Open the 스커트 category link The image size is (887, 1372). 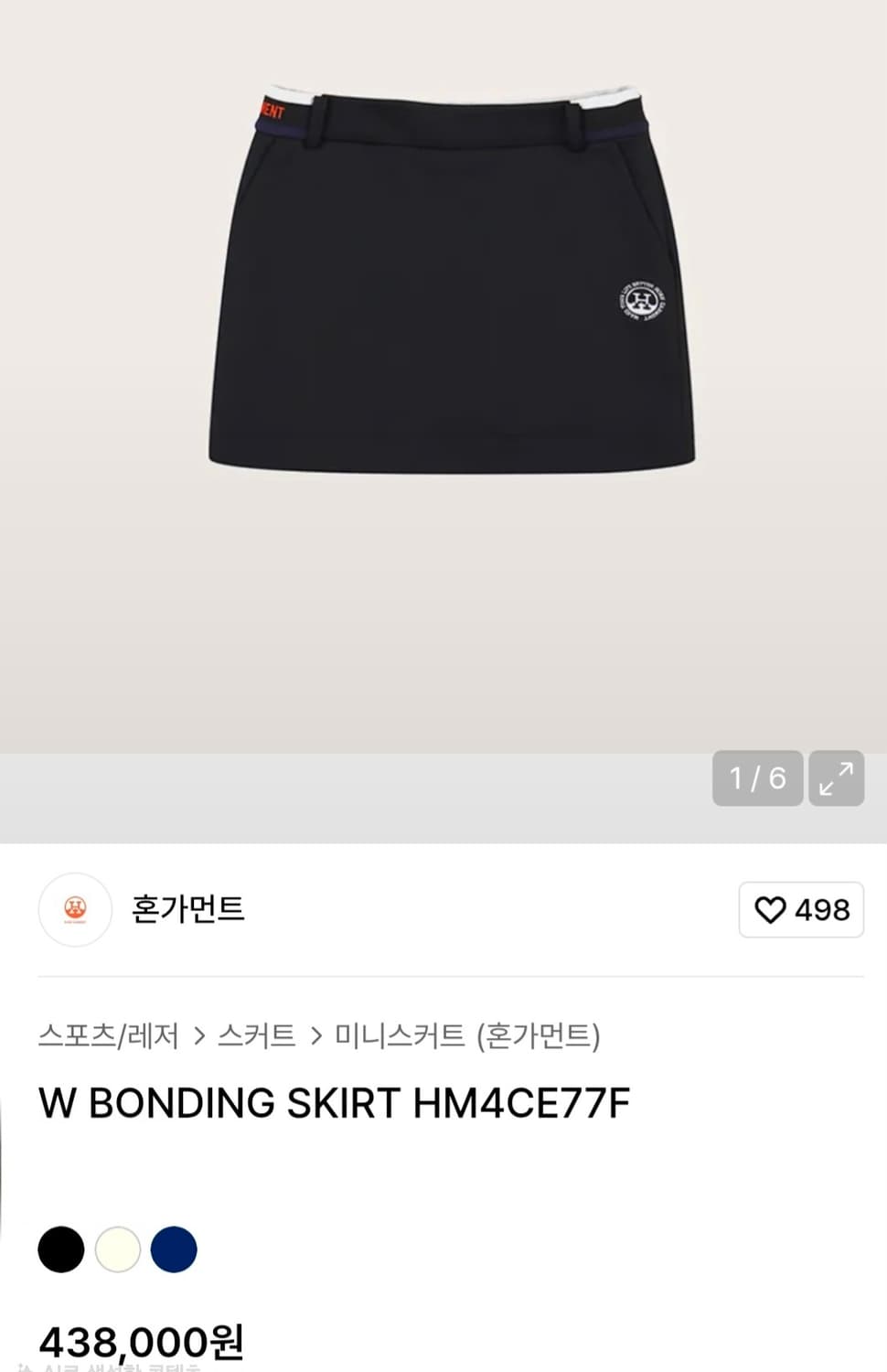point(255,1036)
